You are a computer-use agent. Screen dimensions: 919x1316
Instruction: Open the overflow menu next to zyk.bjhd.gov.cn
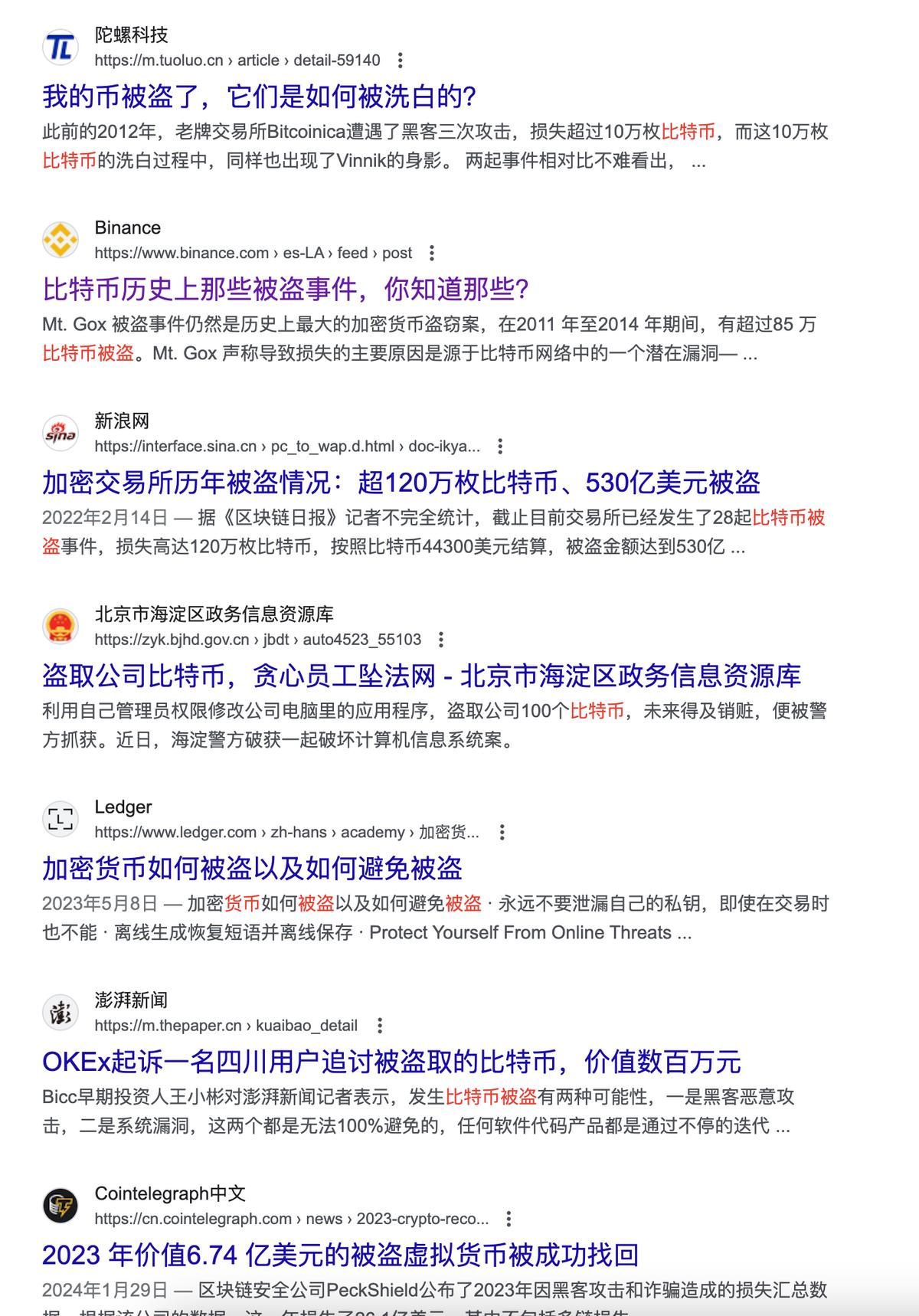point(440,640)
